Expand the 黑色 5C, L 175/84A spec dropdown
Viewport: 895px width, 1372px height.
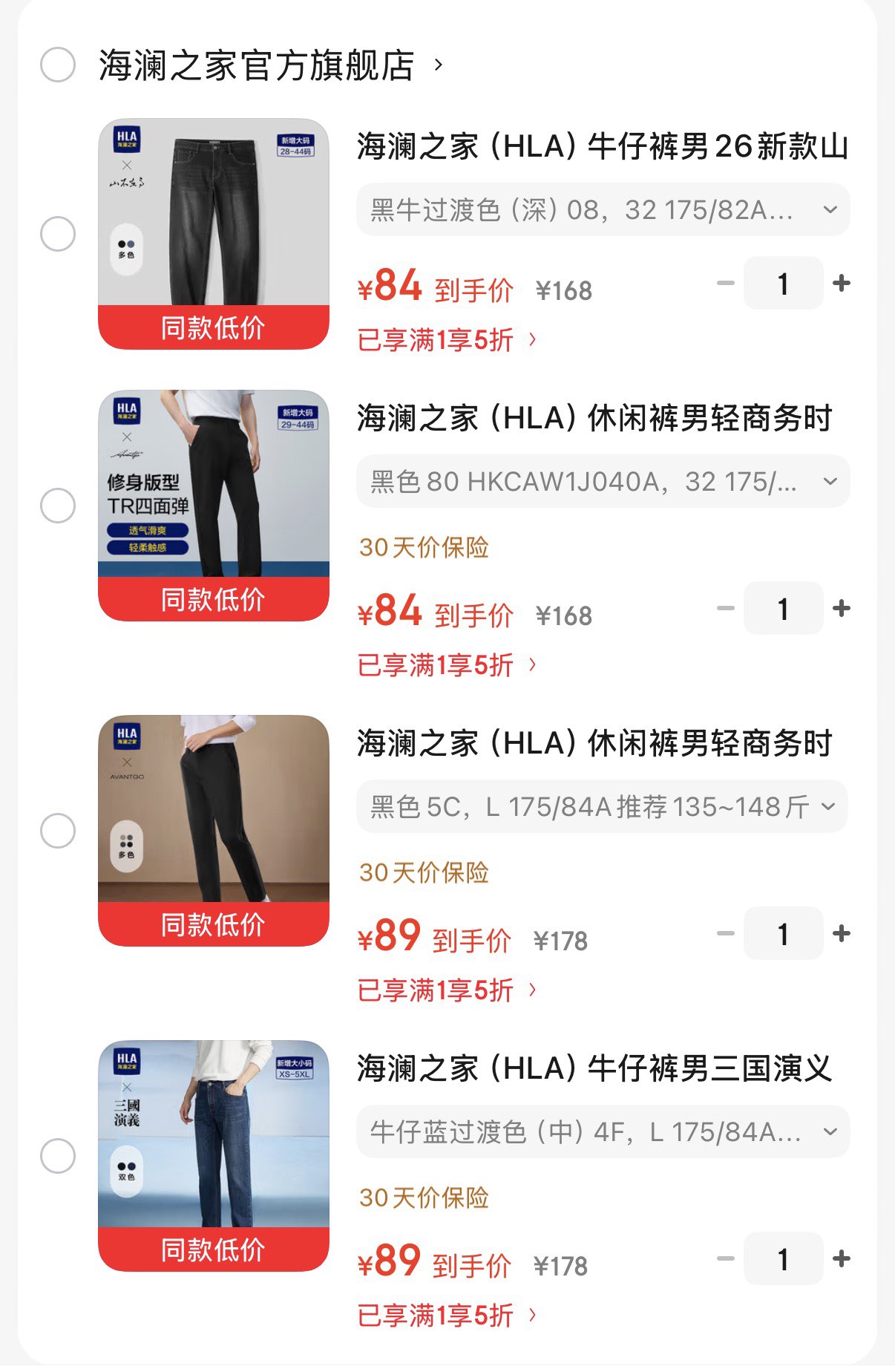pyautogui.click(x=603, y=807)
